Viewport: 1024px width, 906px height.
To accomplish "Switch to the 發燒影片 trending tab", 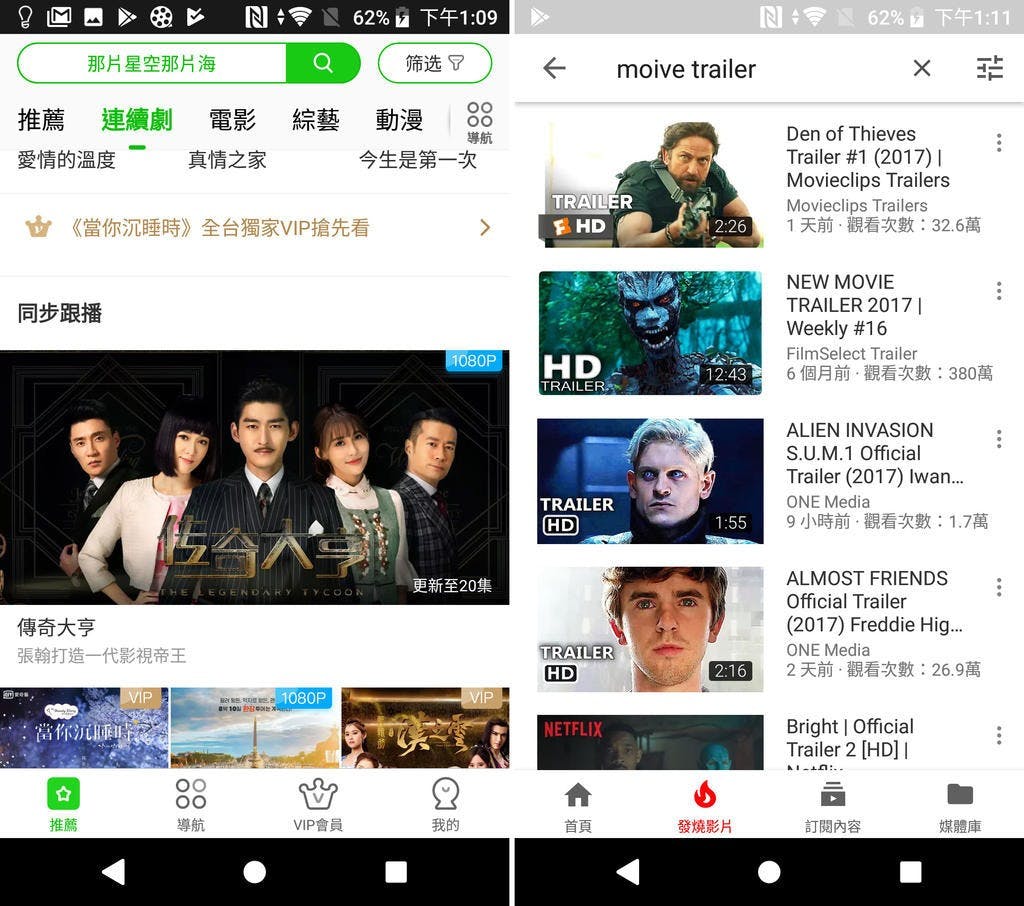I will pyautogui.click(x=704, y=806).
